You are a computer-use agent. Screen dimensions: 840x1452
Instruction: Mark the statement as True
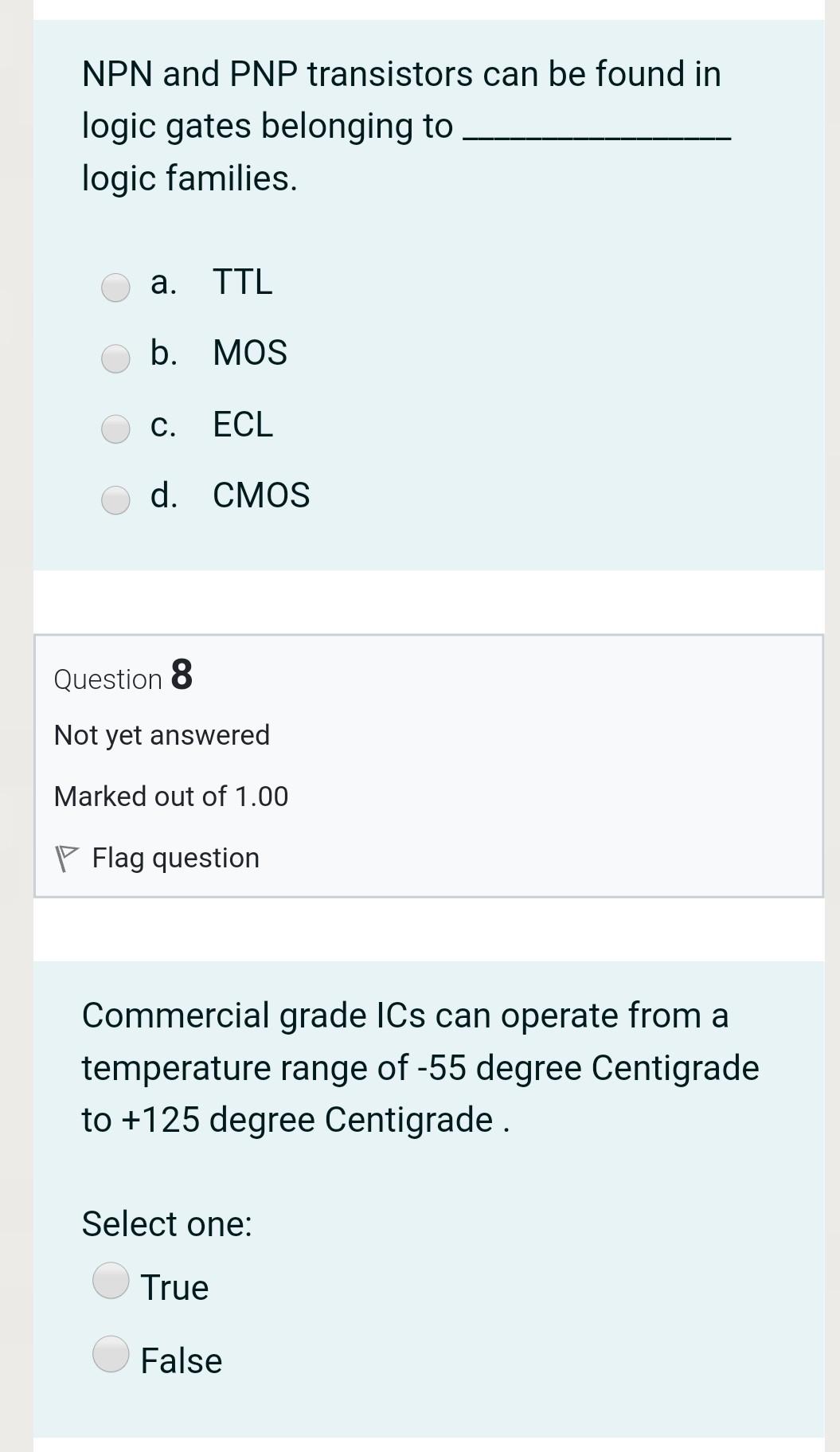coord(111,1280)
